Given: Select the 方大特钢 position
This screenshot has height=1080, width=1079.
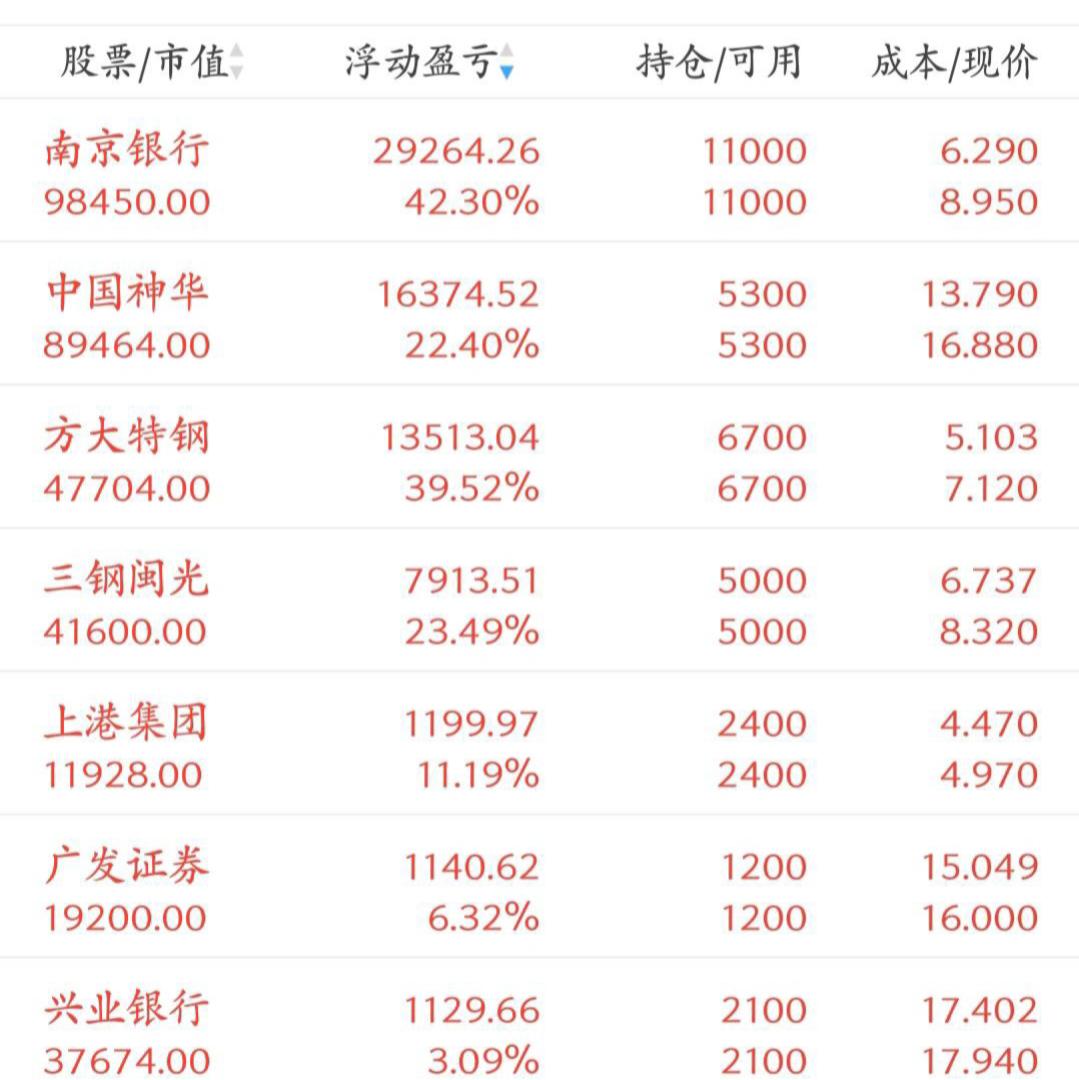Looking at the screenshot, I should 539,457.
